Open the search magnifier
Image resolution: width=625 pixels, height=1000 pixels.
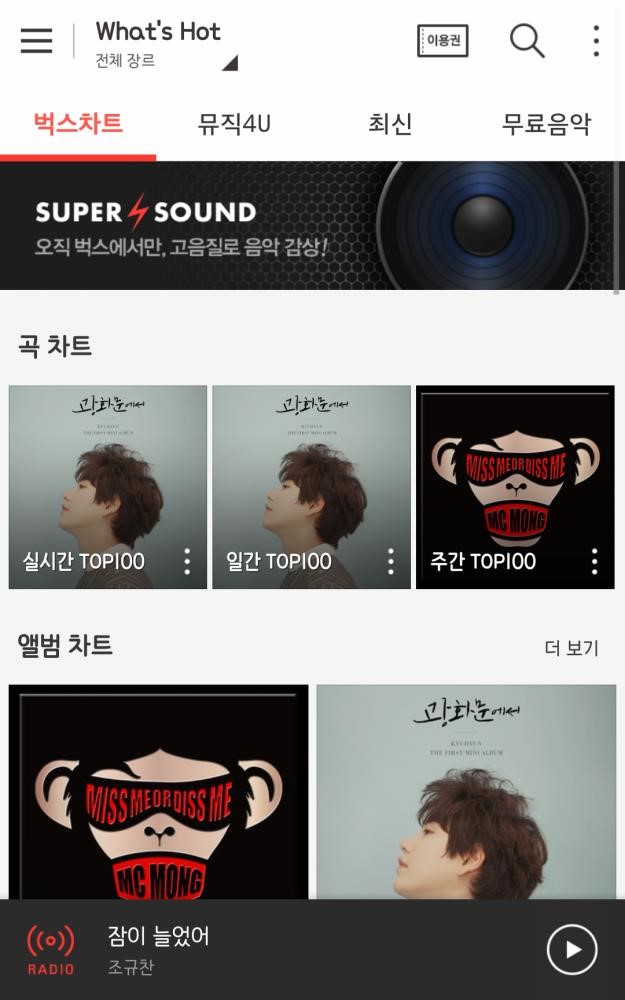(526, 41)
